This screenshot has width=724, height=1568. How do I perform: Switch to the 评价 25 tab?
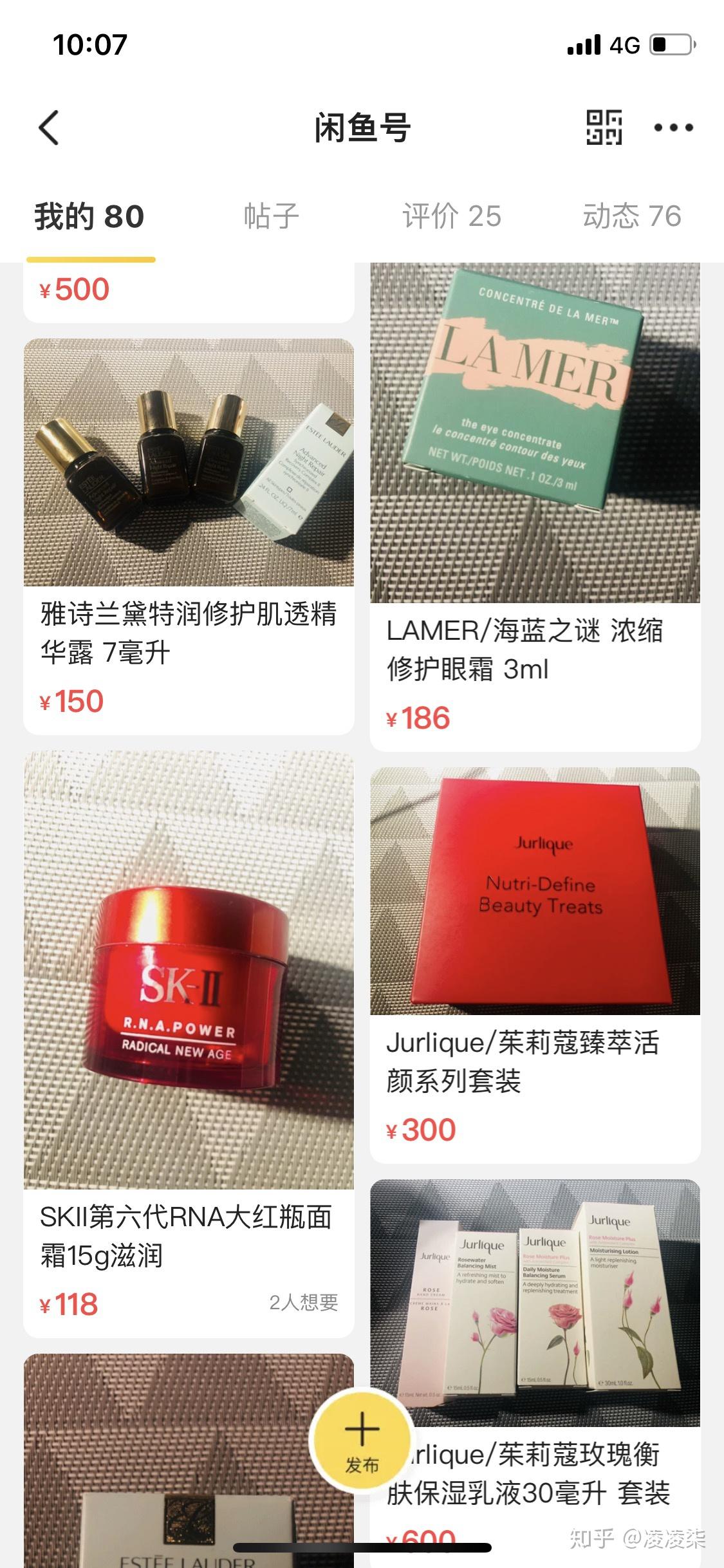452,216
